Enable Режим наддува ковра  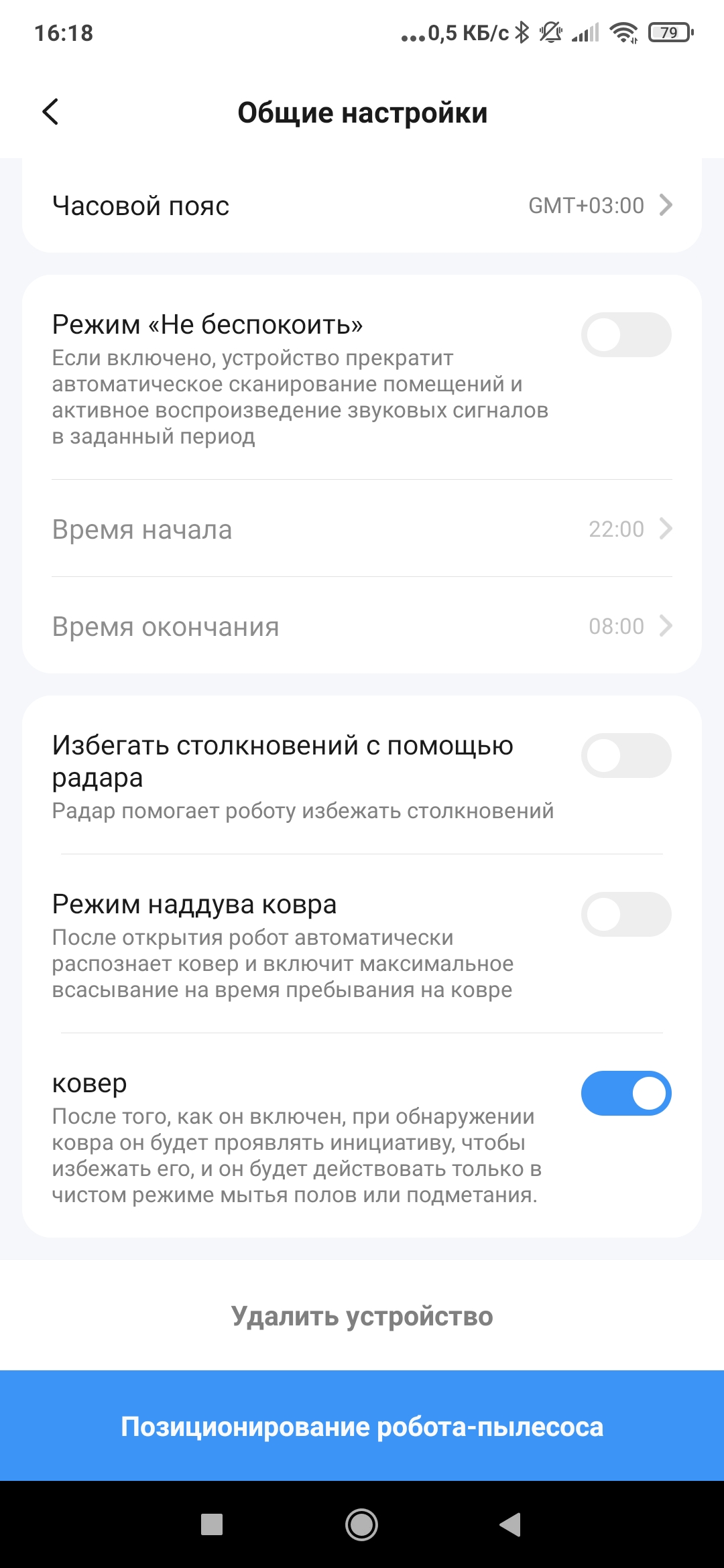625,915
